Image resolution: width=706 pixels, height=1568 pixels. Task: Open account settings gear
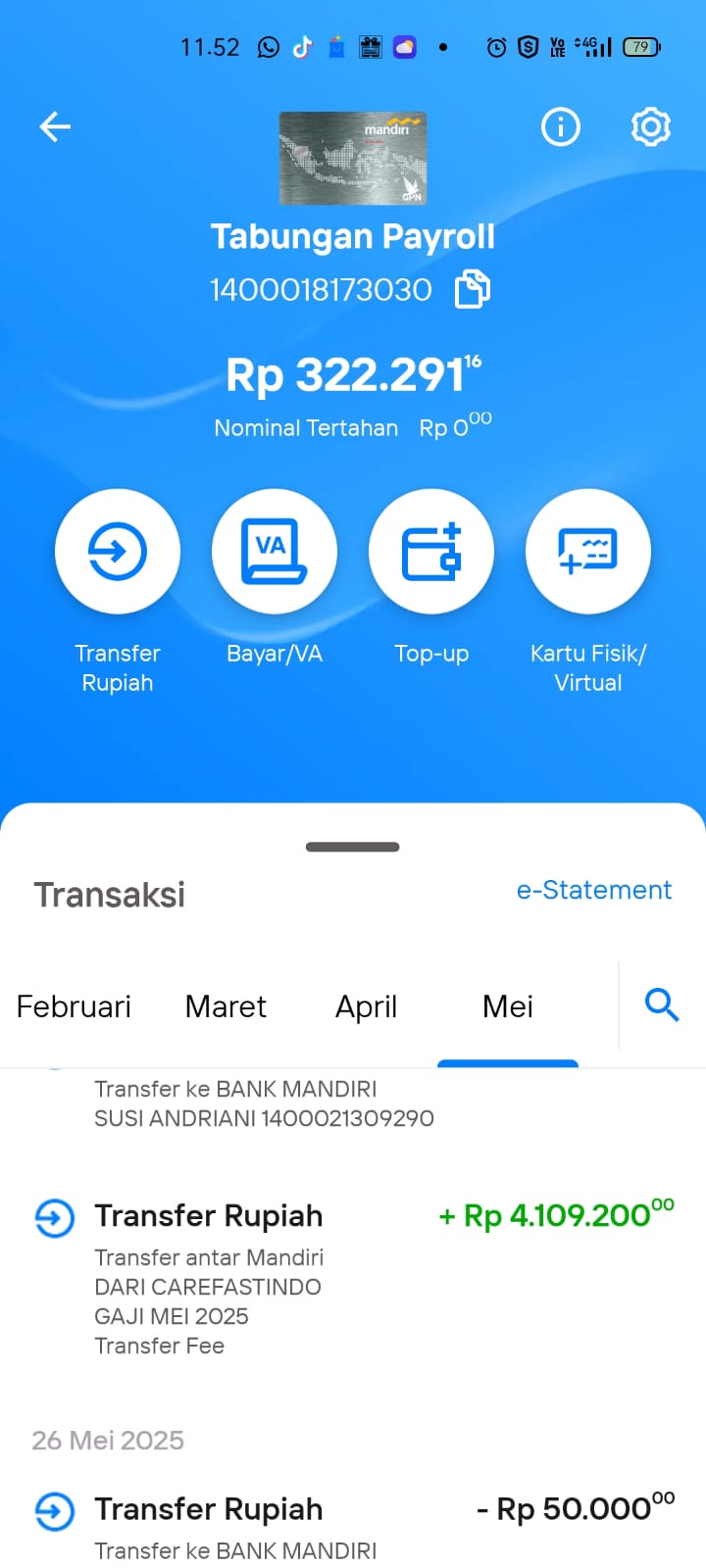pyautogui.click(x=650, y=126)
